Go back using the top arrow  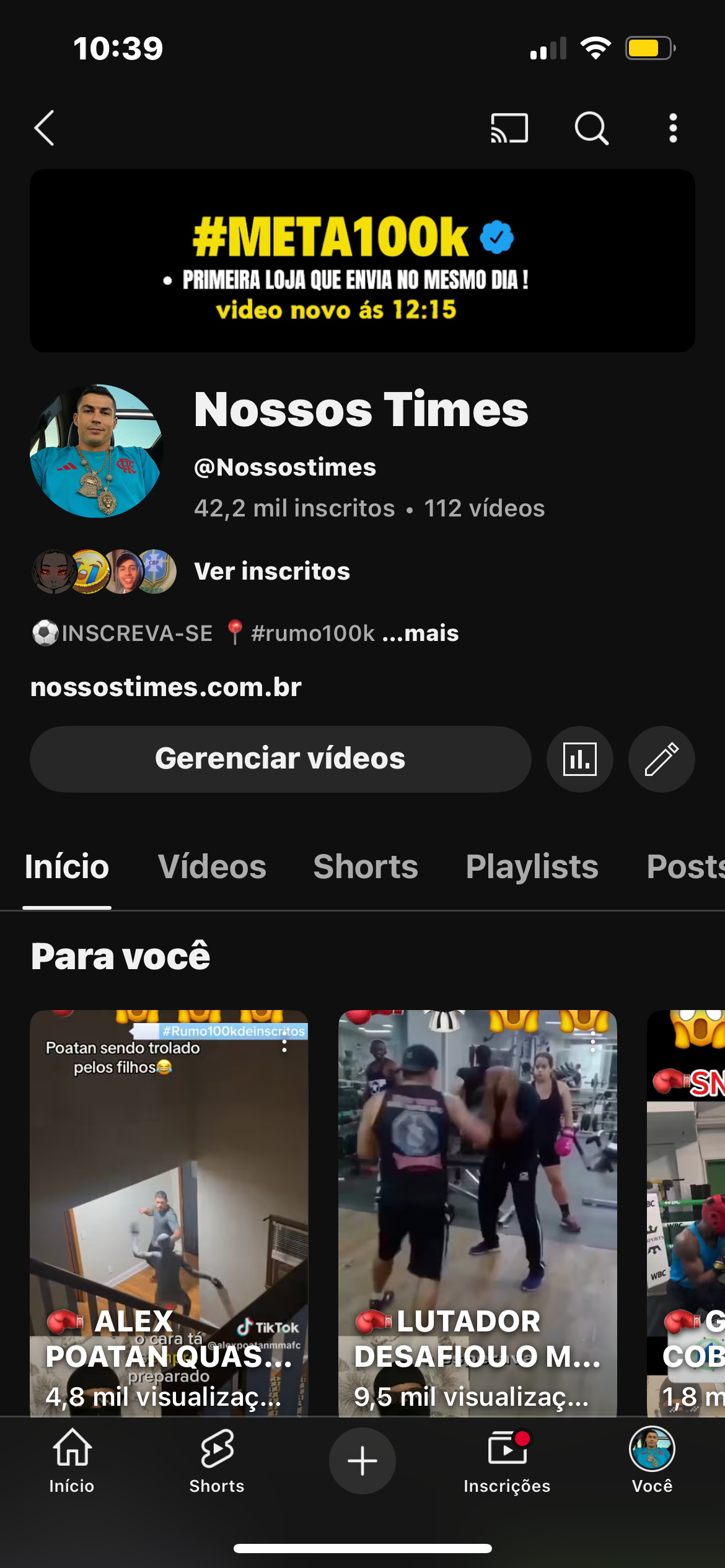tap(45, 128)
